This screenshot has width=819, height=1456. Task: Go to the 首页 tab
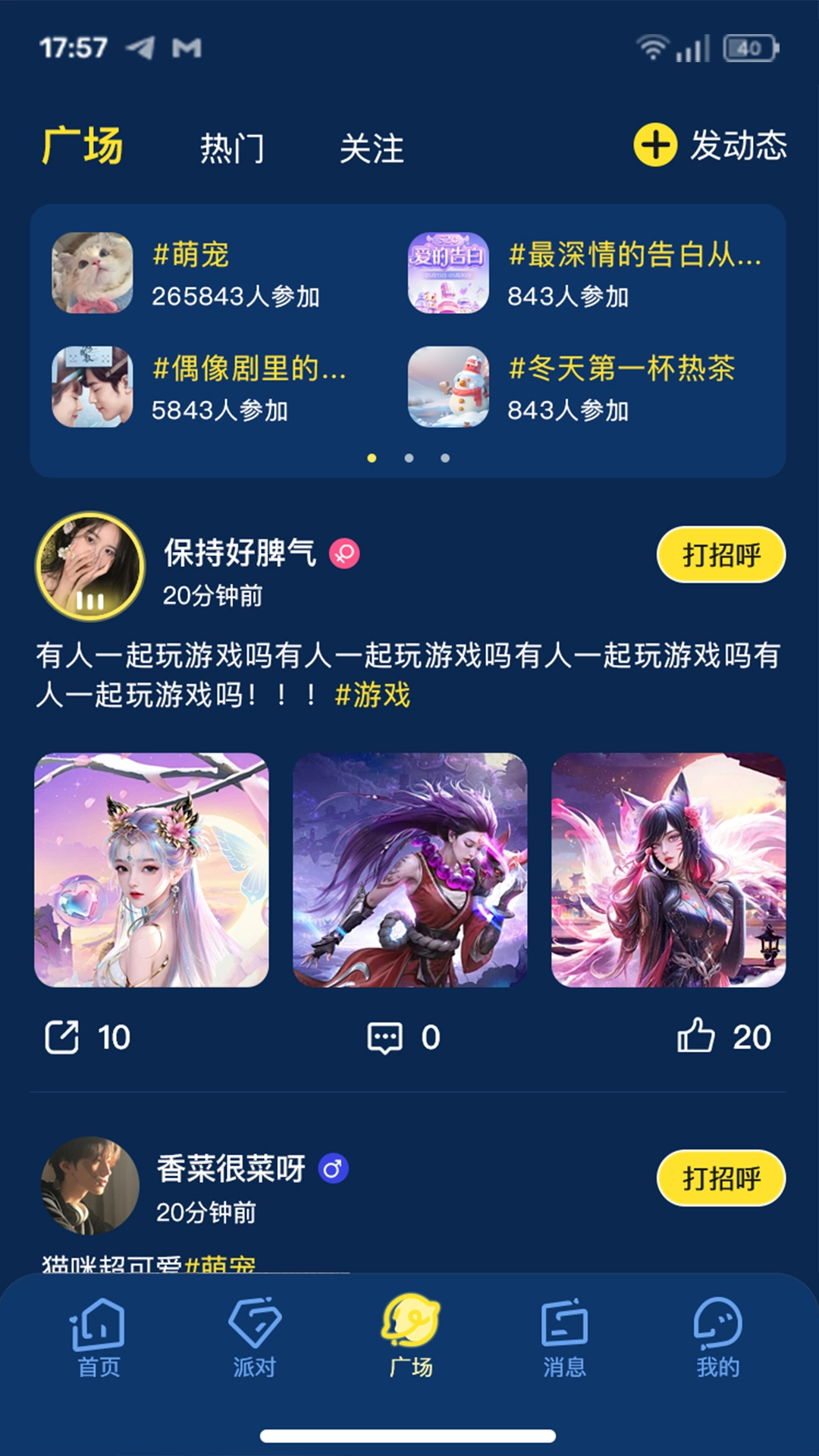(99, 1338)
